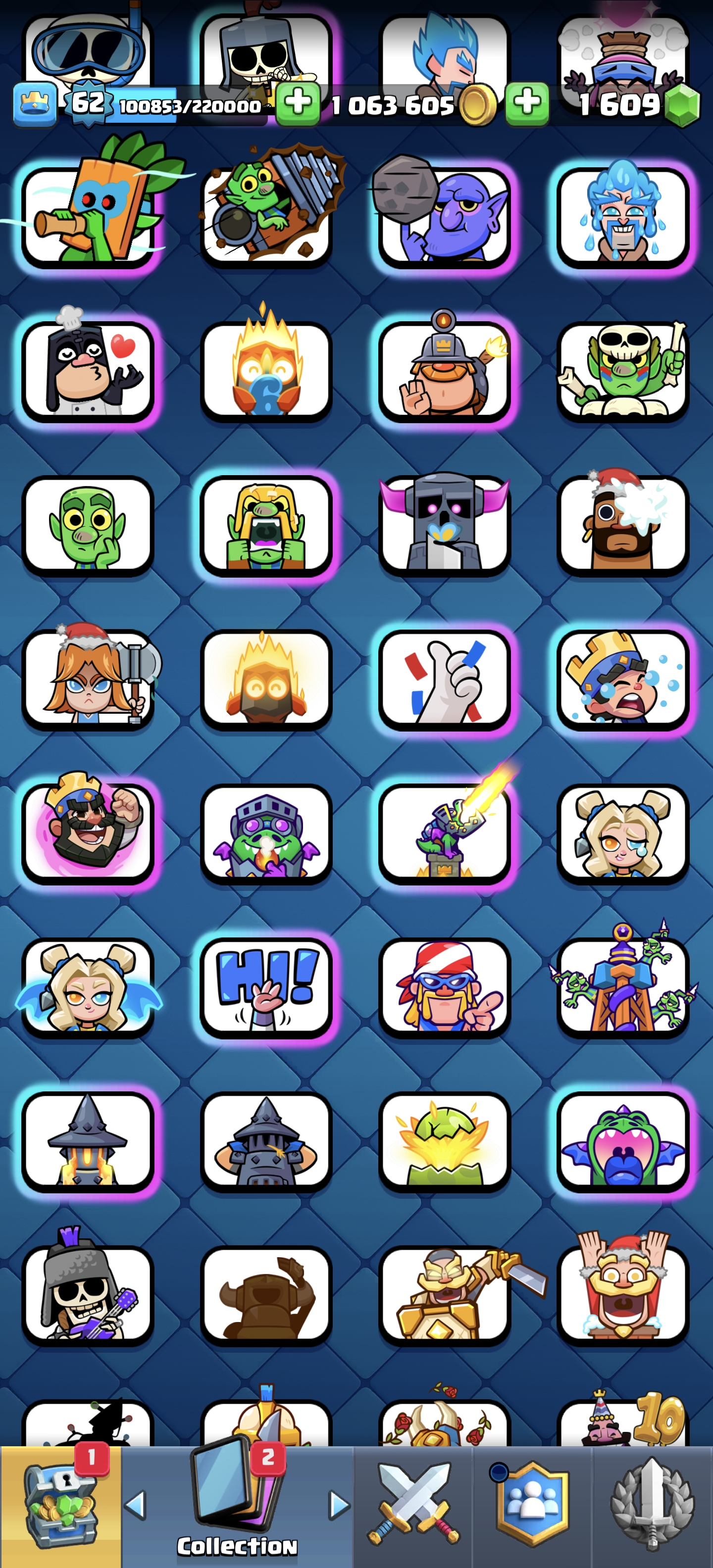Choose the thumbs-up confetti emote
713x1568 pixels.
pyautogui.click(x=445, y=679)
